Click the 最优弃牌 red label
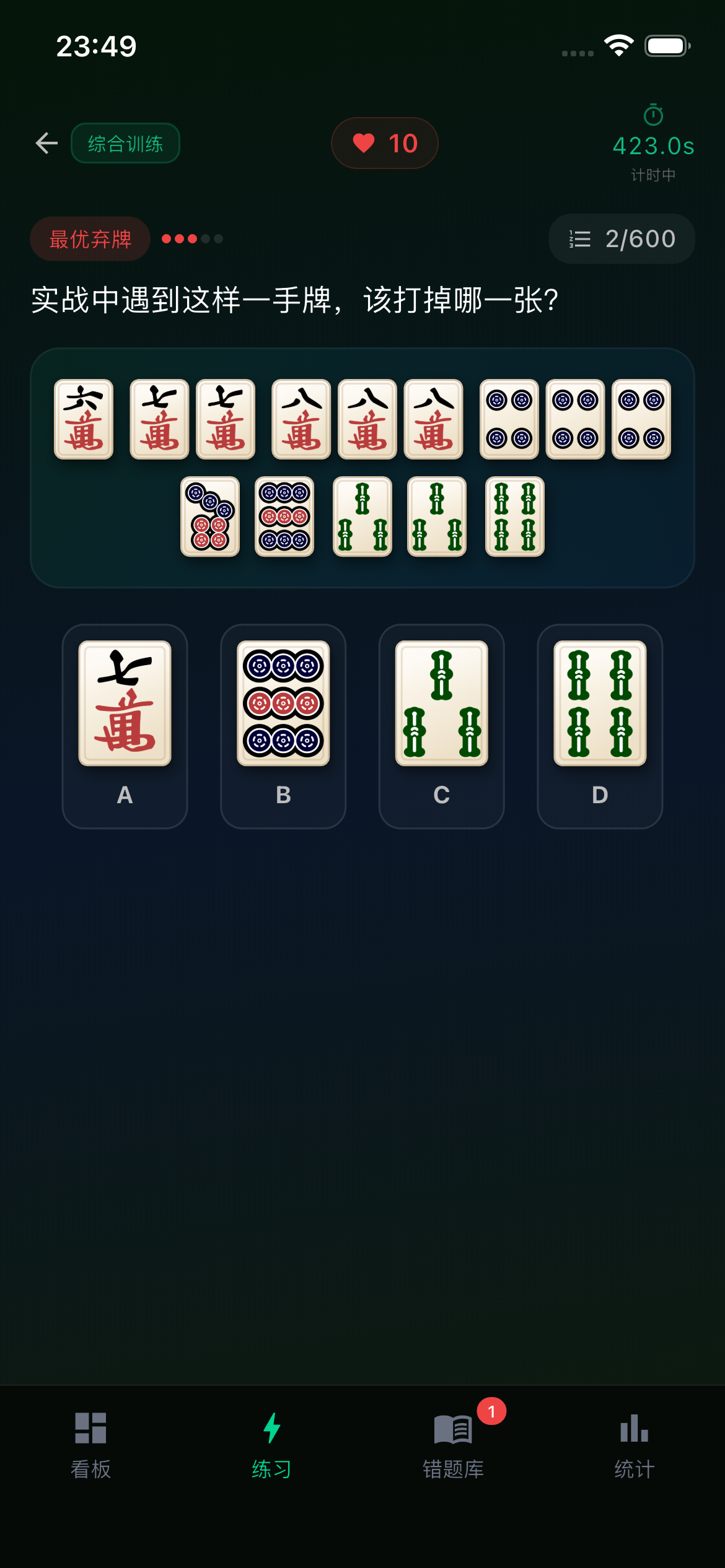Viewport: 725px width, 1568px height. [89, 238]
